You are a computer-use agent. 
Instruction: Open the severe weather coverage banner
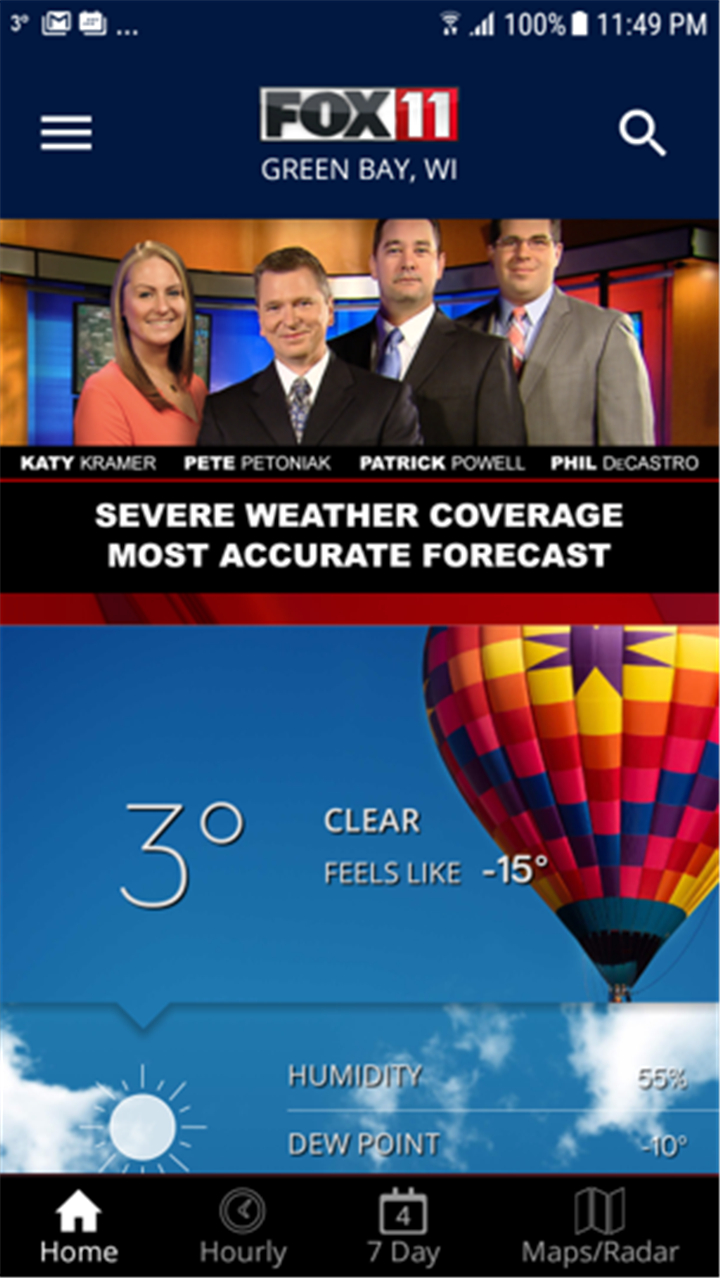[x=360, y=422]
